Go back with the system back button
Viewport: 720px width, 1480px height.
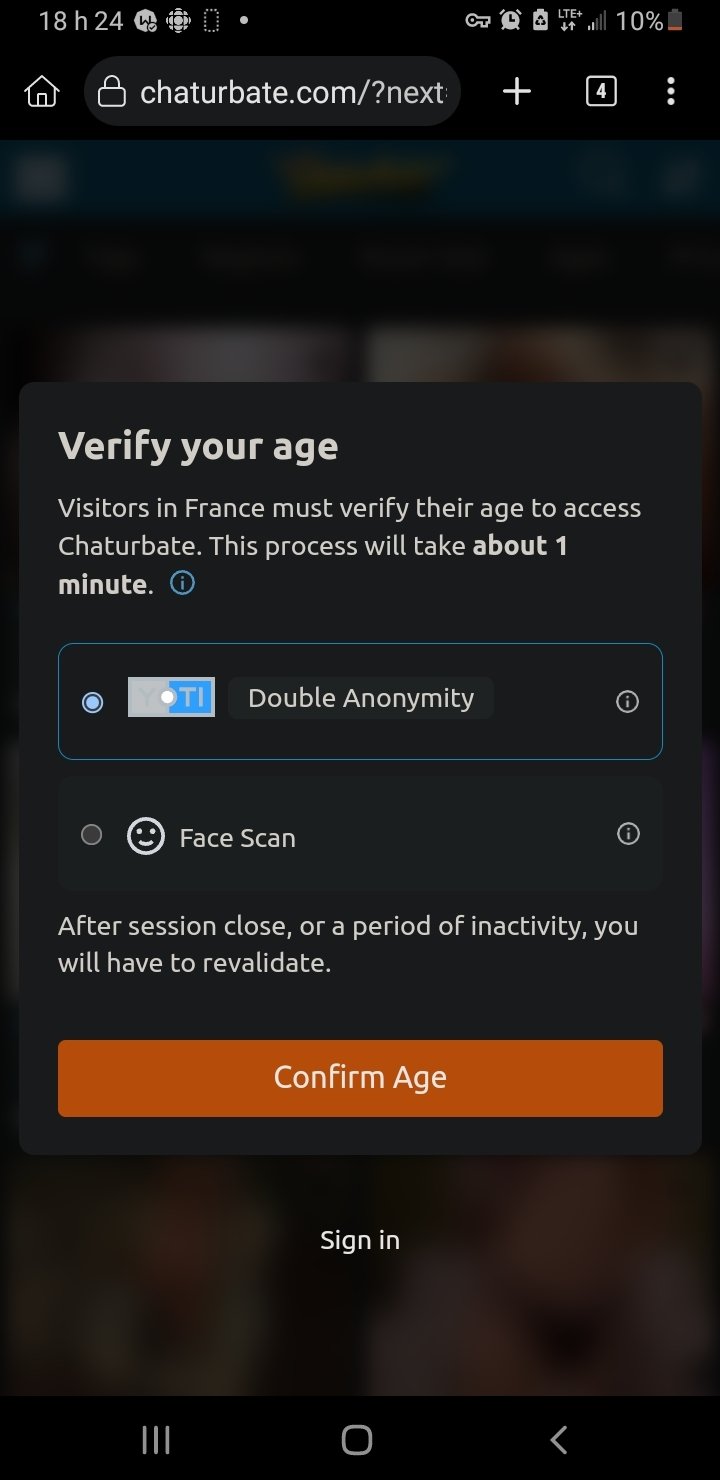[x=559, y=1439]
